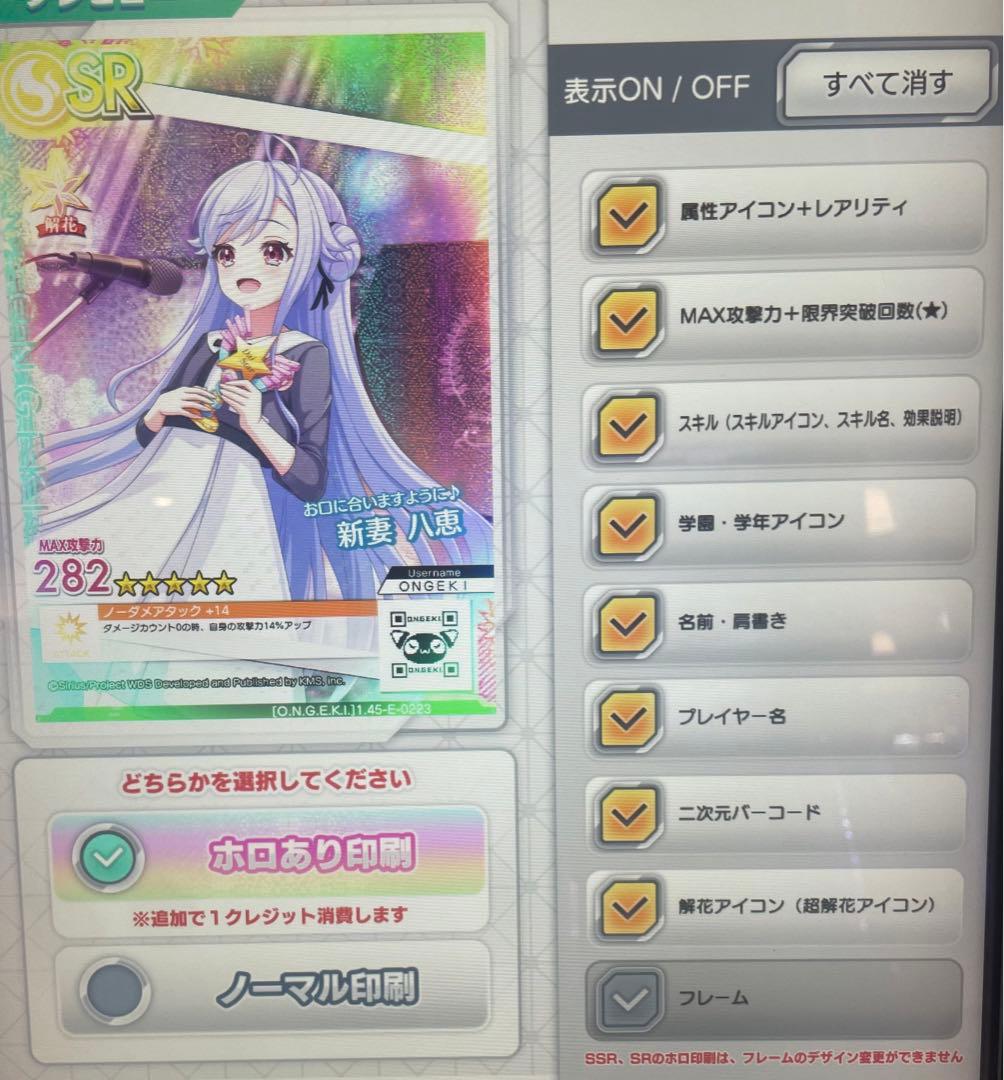
Task: Toggle 学園・学年アイコン checkbox
Action: click(626, 523)
